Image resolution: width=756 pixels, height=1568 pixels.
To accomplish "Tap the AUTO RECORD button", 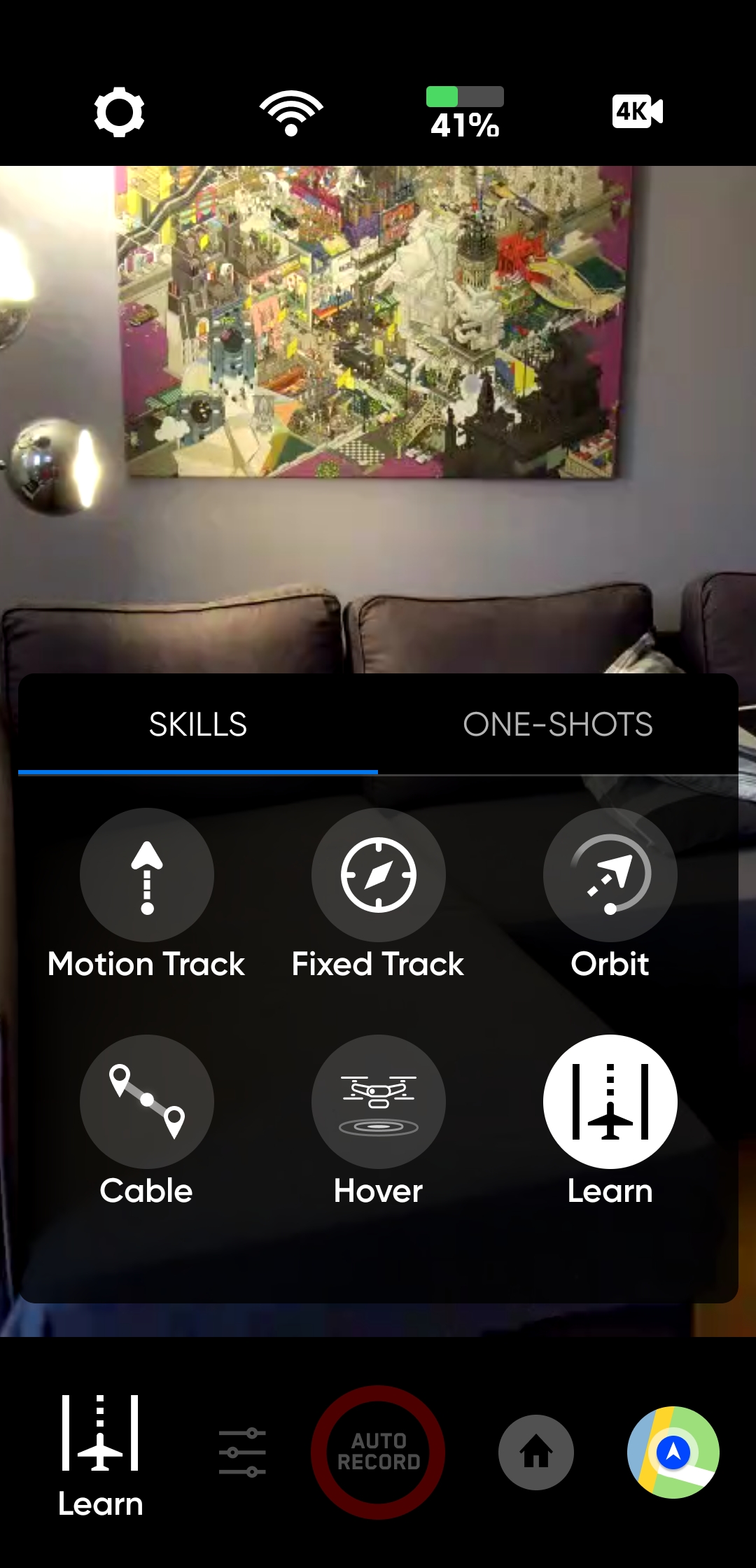I will coord(378,1452).
